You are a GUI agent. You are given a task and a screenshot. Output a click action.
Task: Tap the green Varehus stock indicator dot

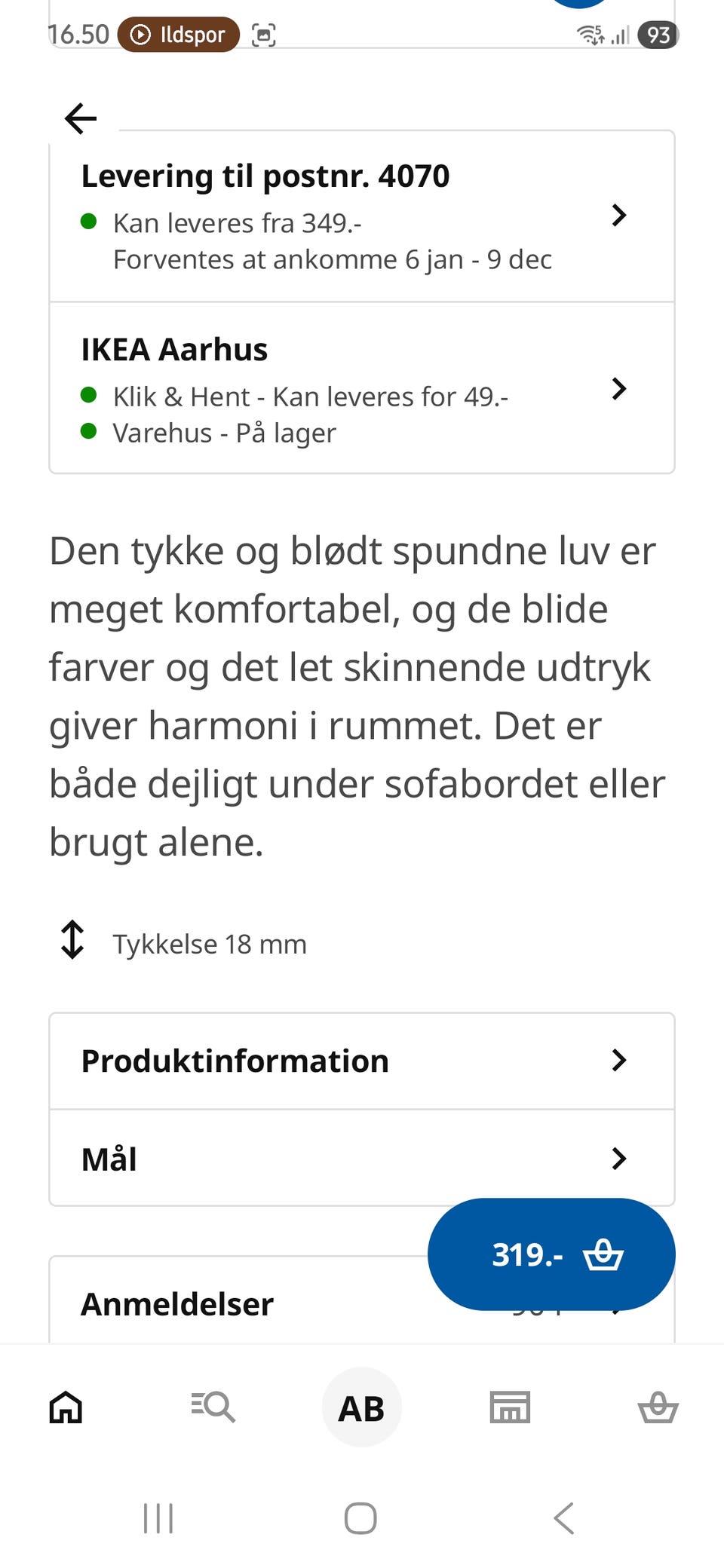click(x=90, y=431)
